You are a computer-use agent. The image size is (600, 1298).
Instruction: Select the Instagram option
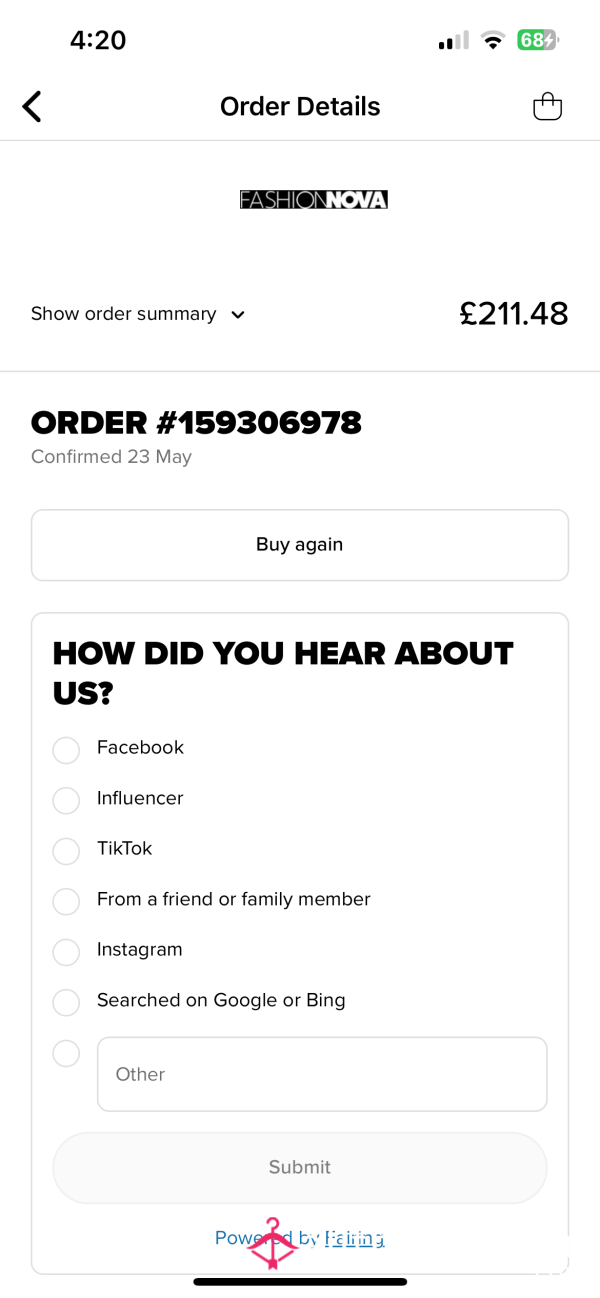[x=66, y=952]
